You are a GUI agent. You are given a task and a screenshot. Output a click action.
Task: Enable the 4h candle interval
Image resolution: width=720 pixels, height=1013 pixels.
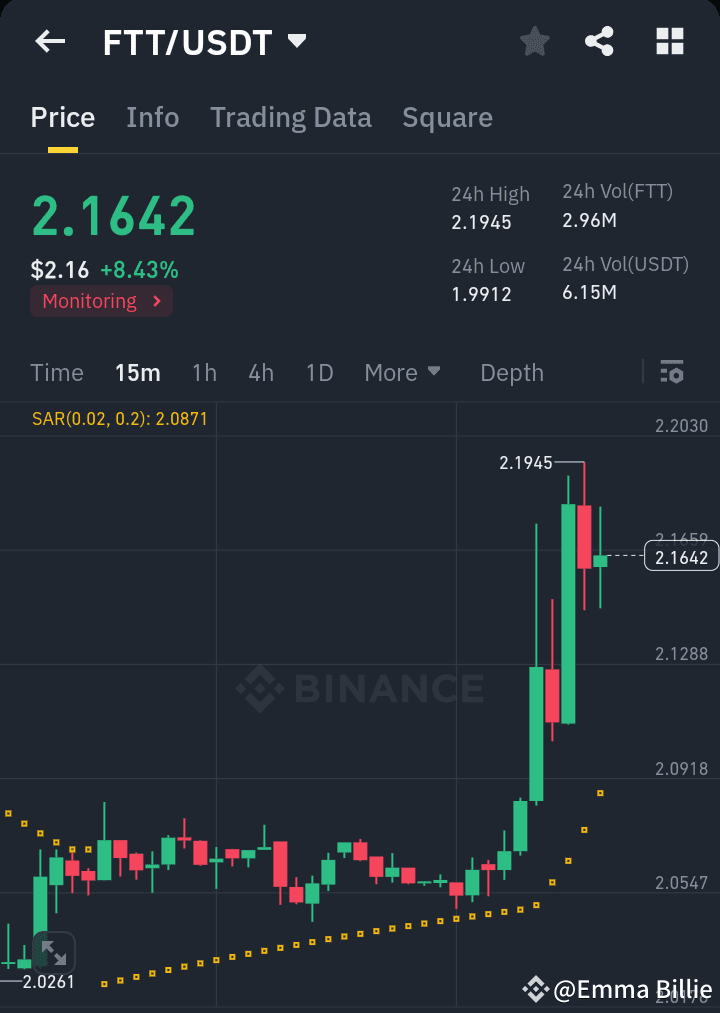click(261, 372)
